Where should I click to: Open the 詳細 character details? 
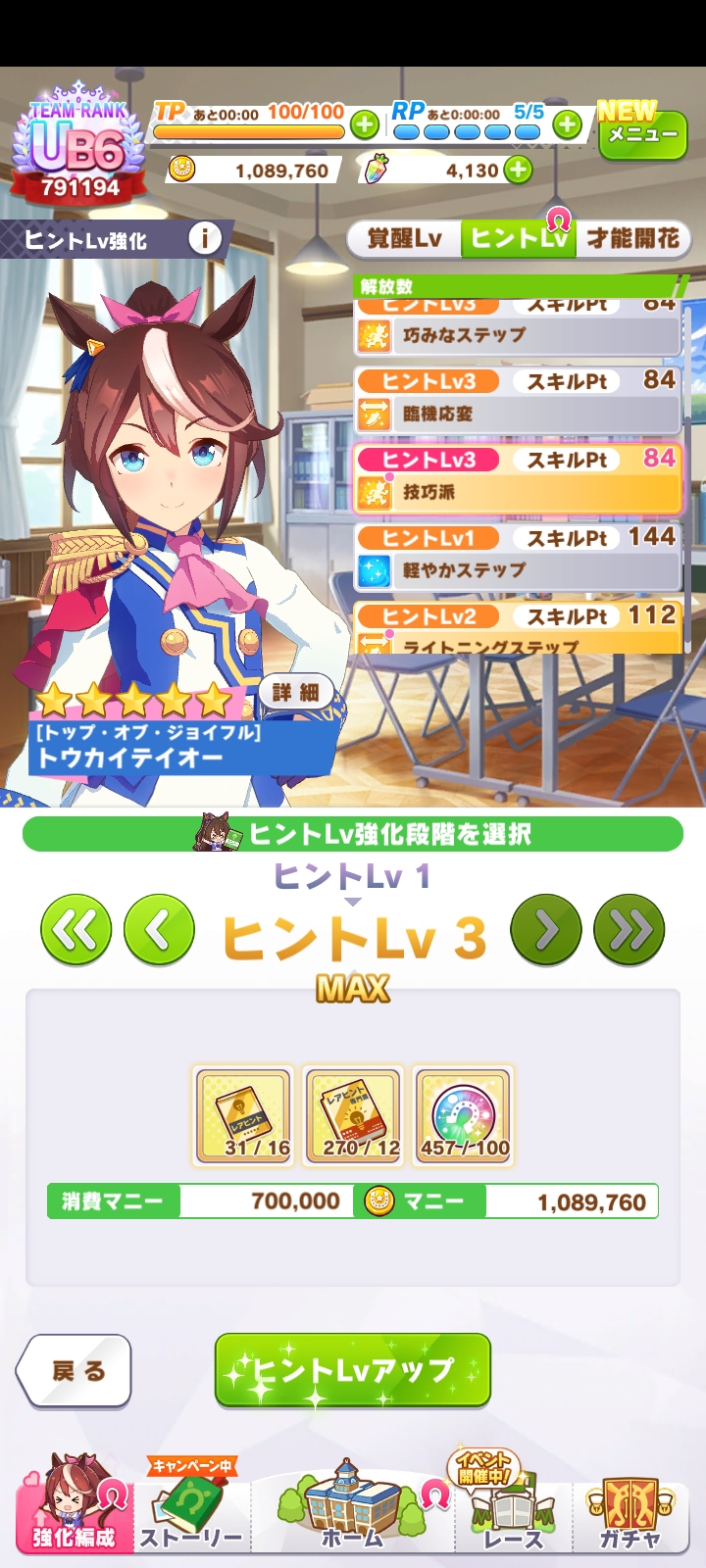[x=296, y=692]
